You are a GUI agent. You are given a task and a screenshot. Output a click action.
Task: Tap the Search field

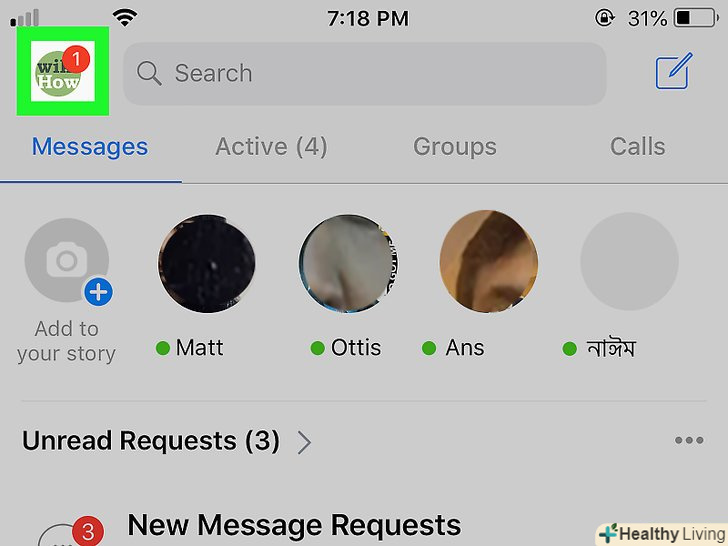click(x=364, y=73)
